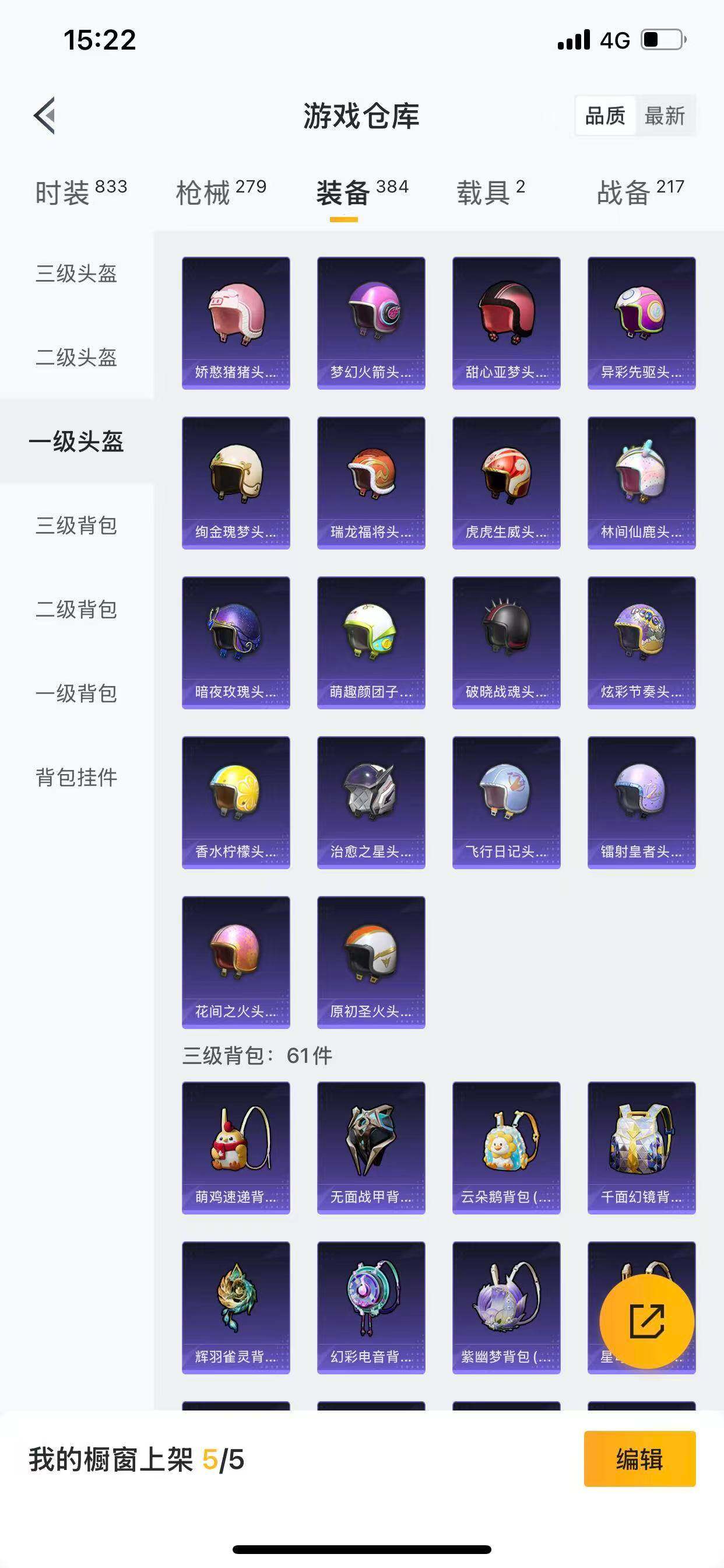Open the 娇憨猪猪 pig helmet item

236,323
